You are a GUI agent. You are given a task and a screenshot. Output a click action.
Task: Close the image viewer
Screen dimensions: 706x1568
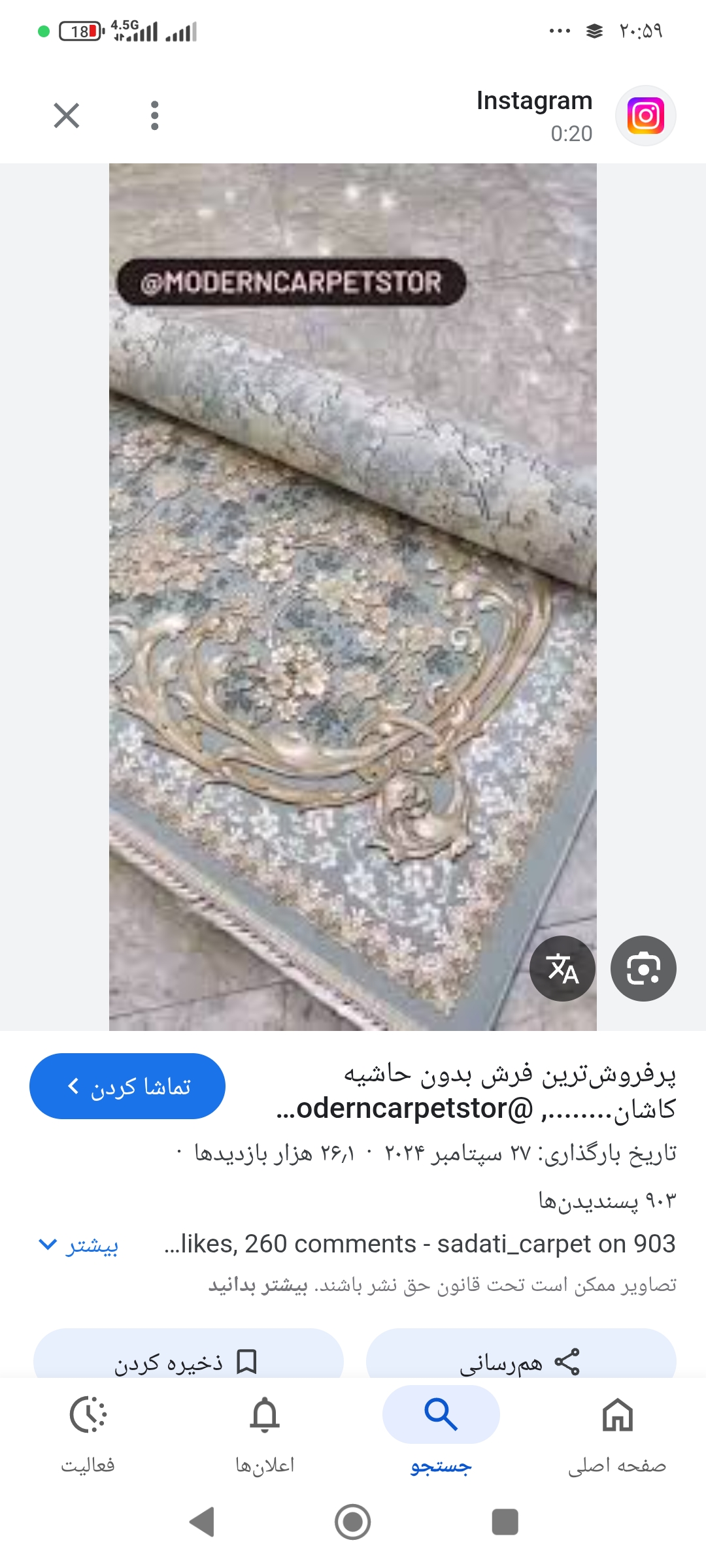pos(66,116)
